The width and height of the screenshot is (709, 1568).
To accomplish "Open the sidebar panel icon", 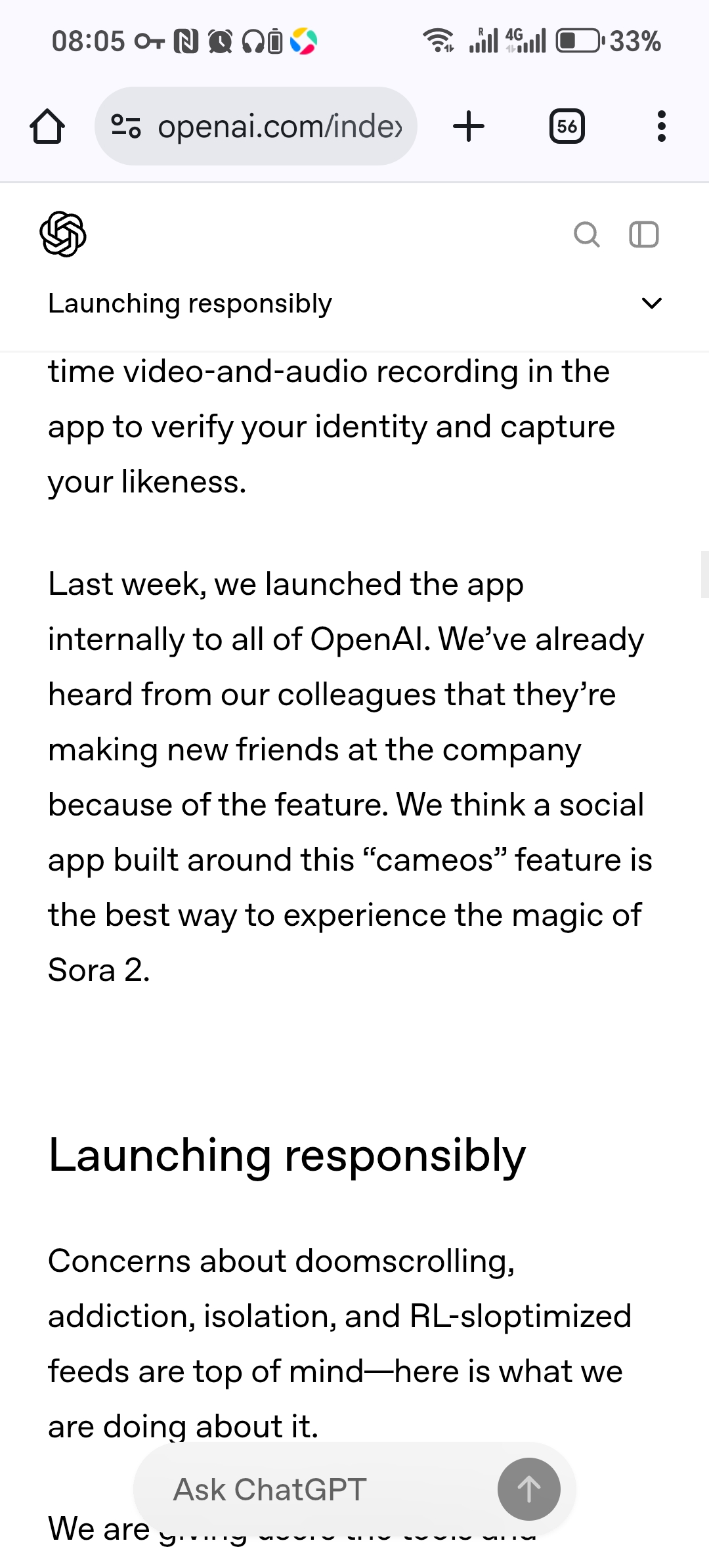I will (x=643, y=234).
